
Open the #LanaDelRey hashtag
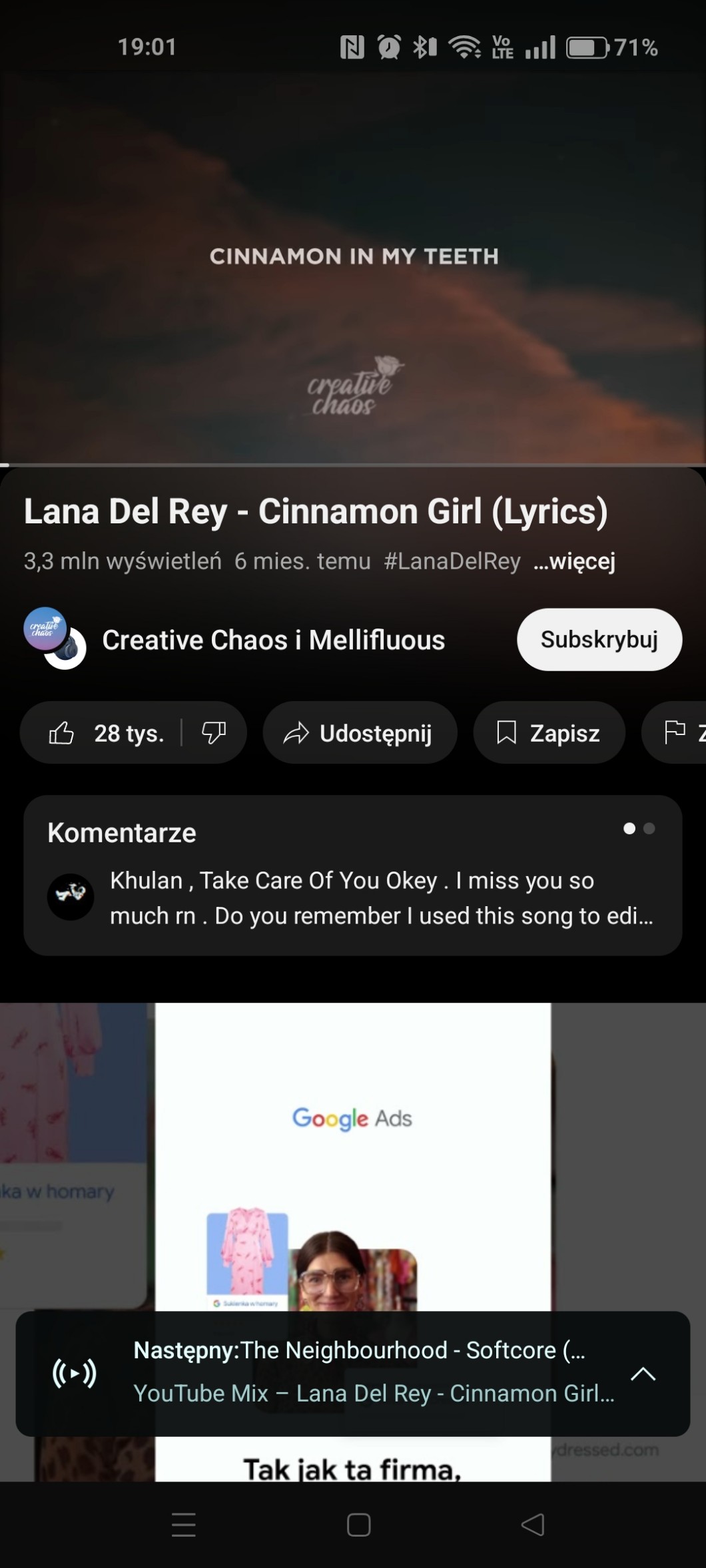click(x=452, y=561)
